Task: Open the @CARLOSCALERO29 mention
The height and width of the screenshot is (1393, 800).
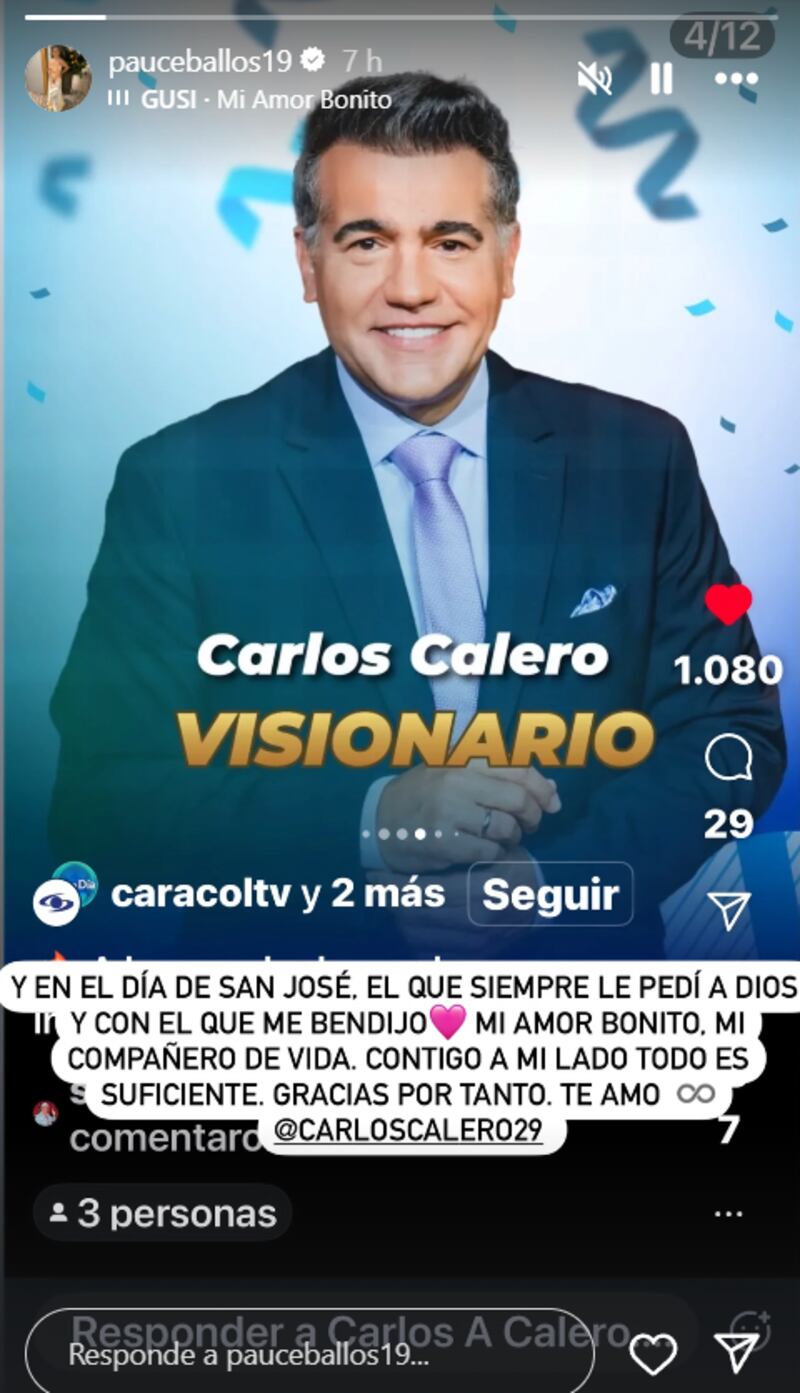Action: pyautogui.click(x=408, y=1130)
